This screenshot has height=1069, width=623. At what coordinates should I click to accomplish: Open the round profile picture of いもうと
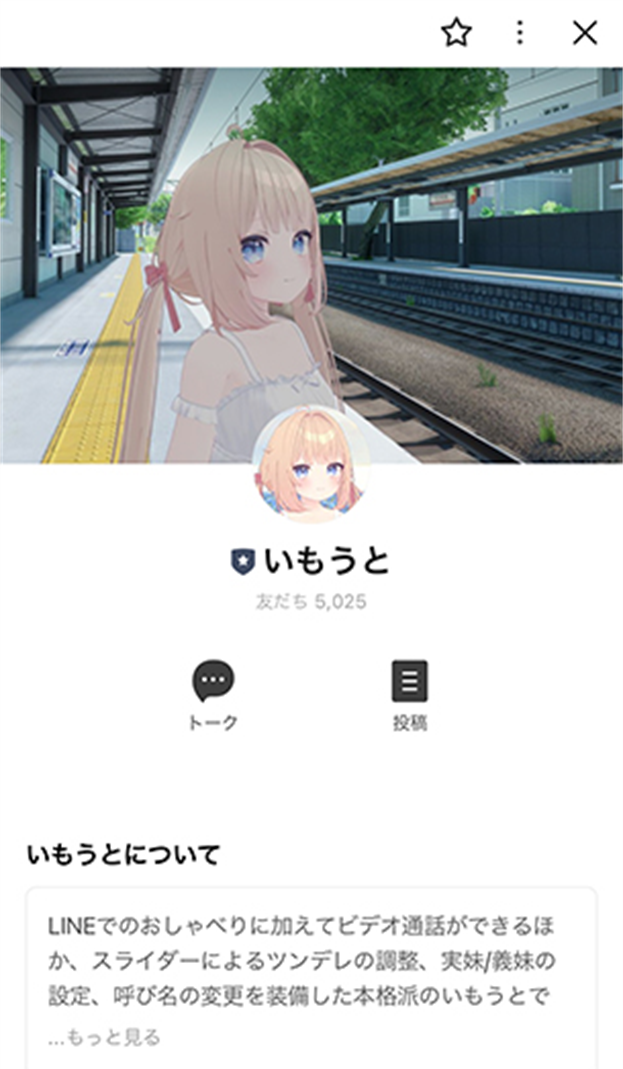(x=311, y=464)
